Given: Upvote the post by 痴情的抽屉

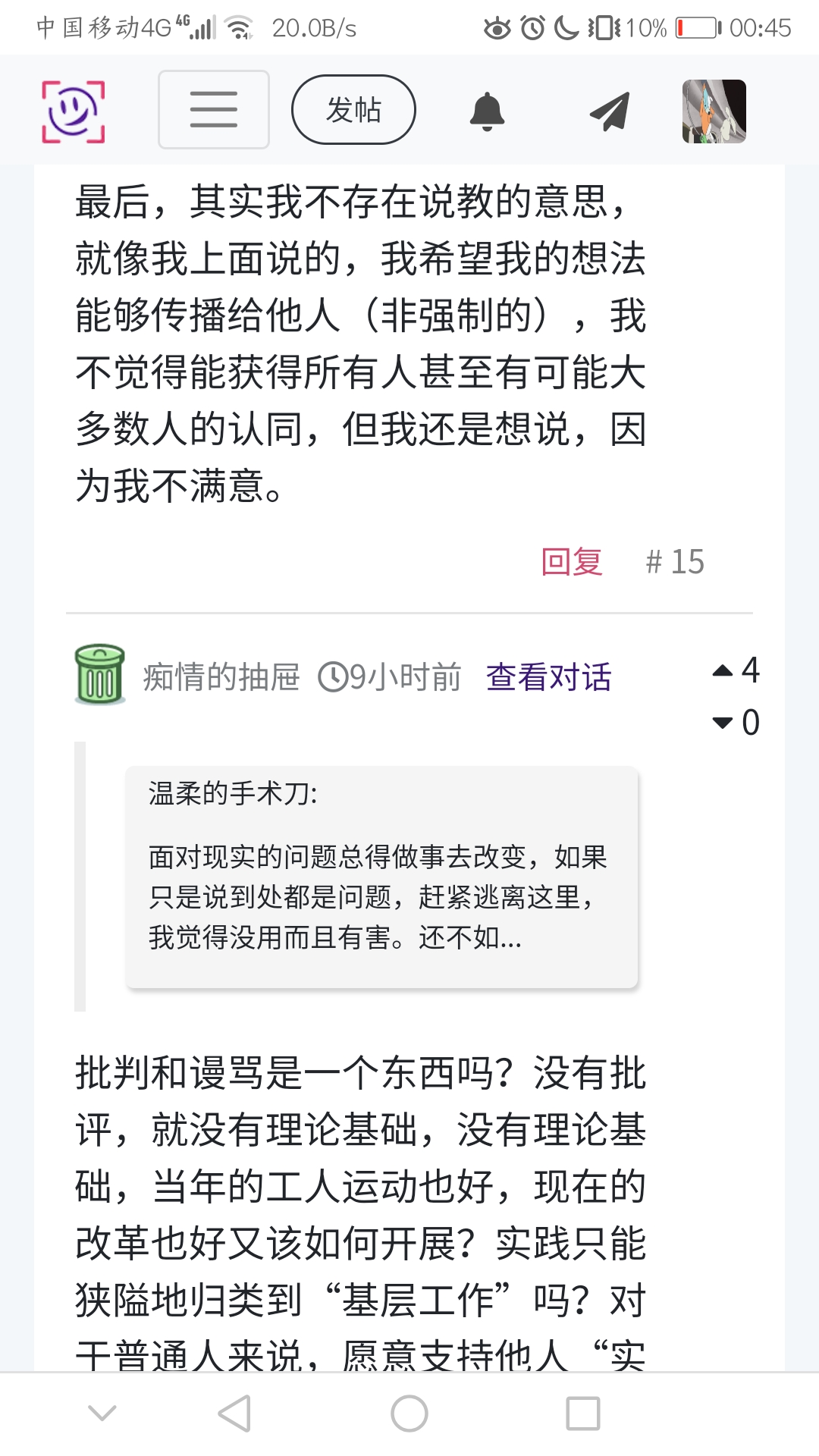Looking at the screenshot, I should 723,670.
